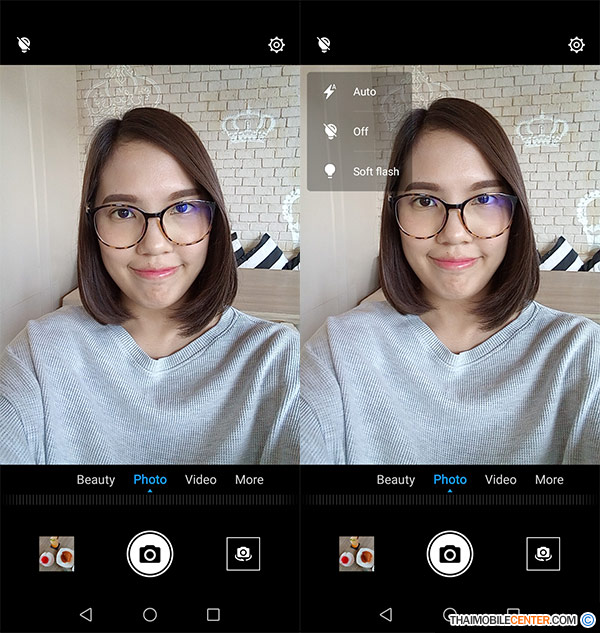Go back via the navigation bar under the menu-free screen
This screenshot has height=633, width=600.
coord(86,614)
